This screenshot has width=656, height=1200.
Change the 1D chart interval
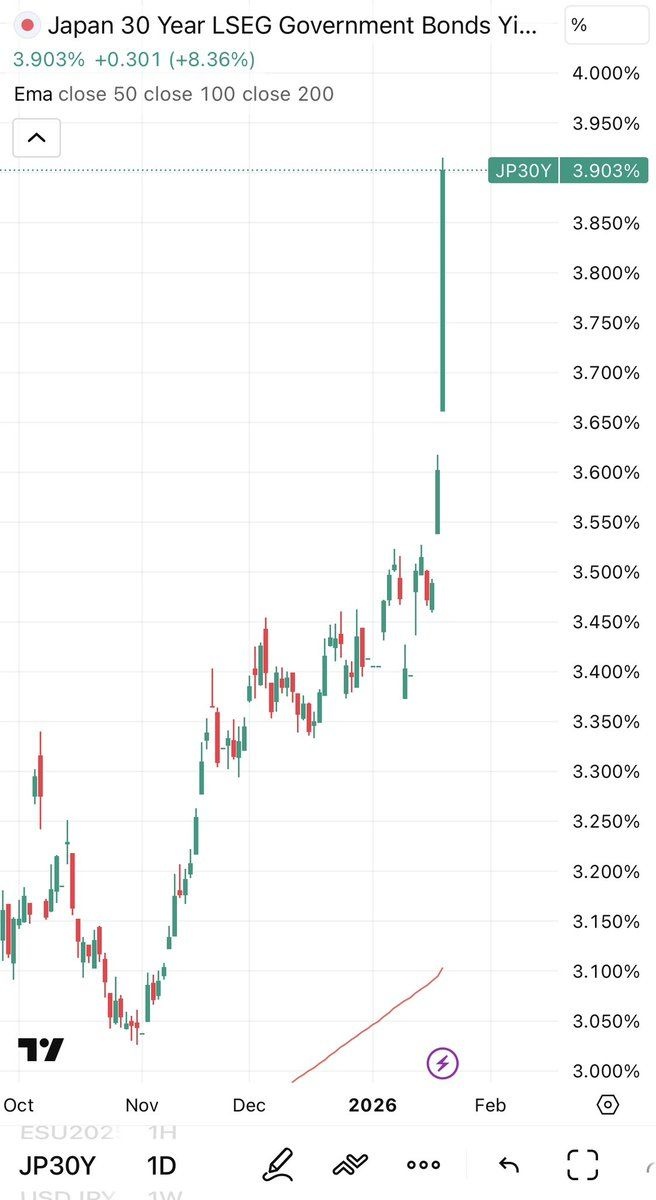[161, 1165]
